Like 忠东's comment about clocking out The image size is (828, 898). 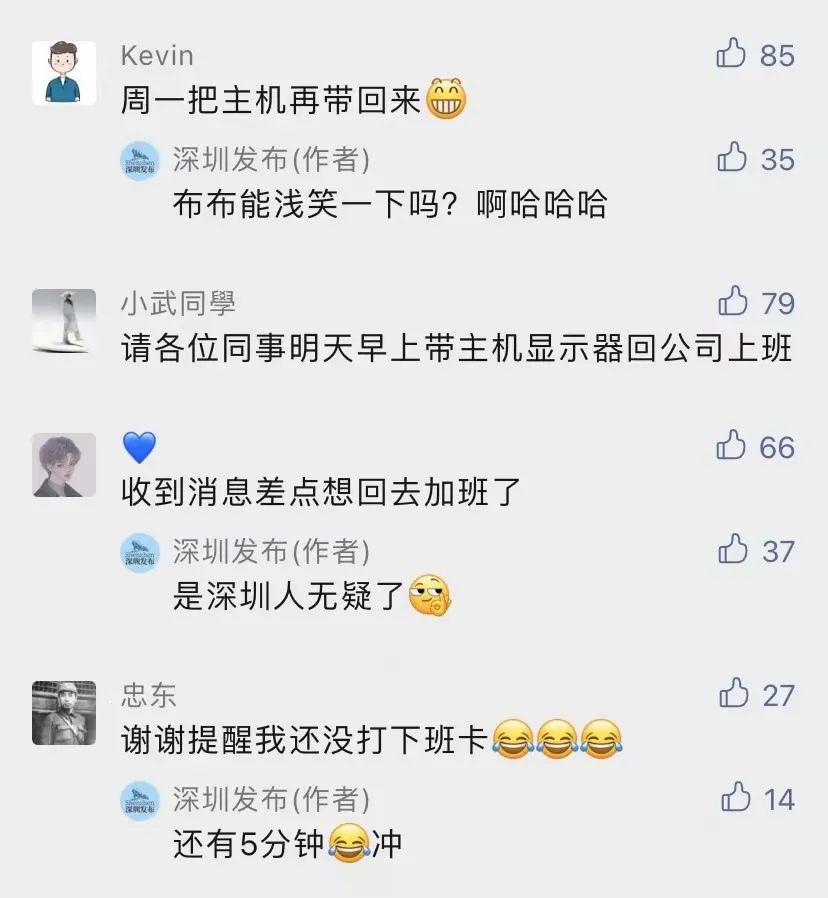[x=734, y=693]
